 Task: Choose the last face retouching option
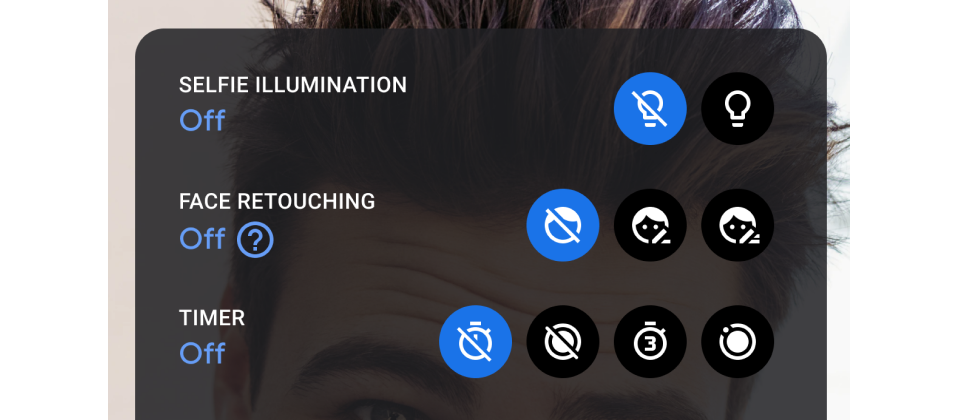pyautogui.click(x=738, y=225)
